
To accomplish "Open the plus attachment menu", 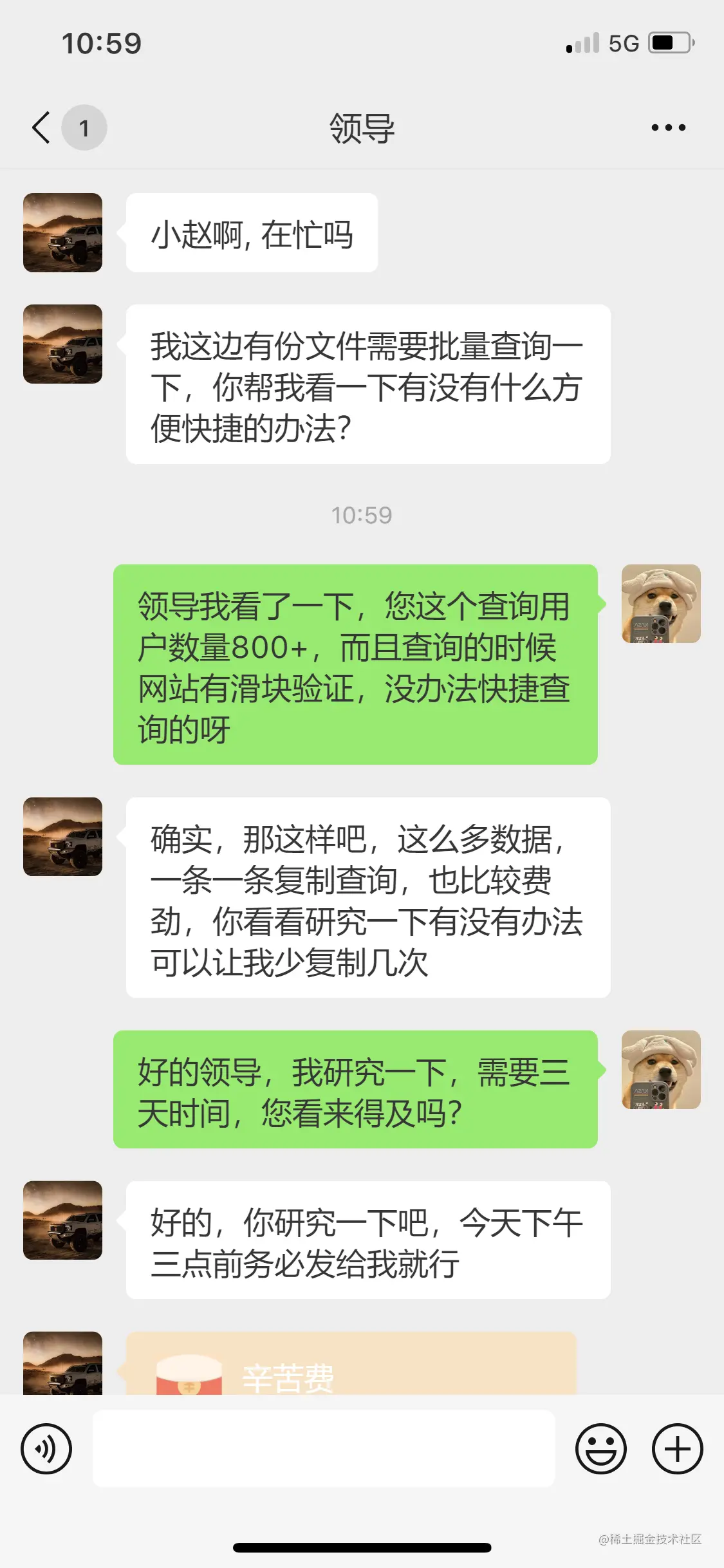I will coord(677,1449).
